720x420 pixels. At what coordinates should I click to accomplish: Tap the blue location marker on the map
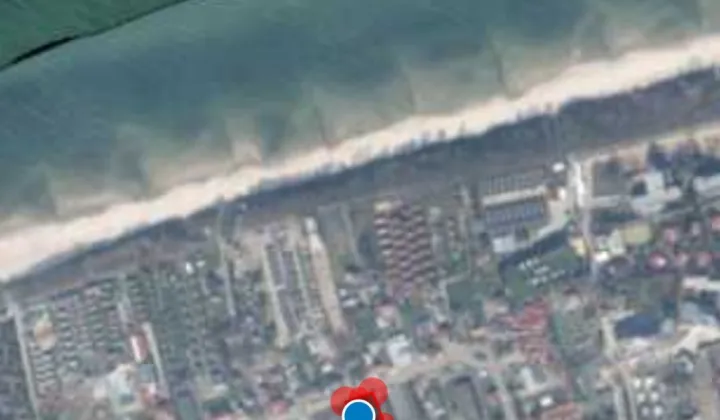pyautogui.click(x=358, y=411)
